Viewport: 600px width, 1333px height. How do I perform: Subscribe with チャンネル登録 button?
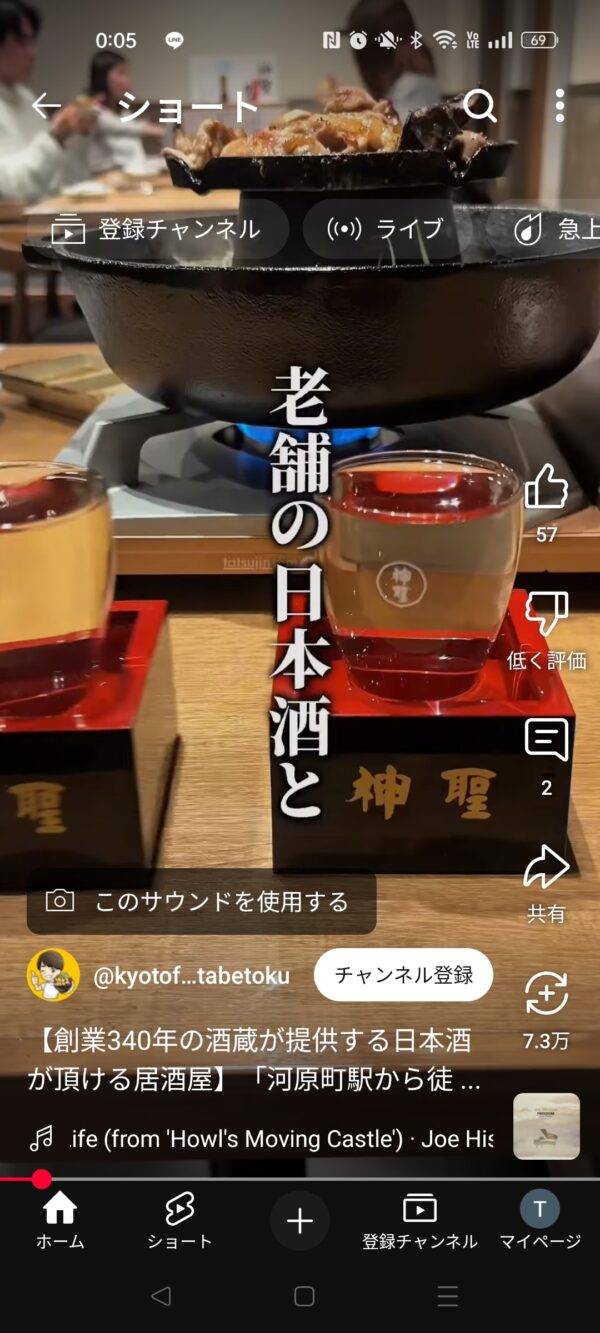coord(403,975)
